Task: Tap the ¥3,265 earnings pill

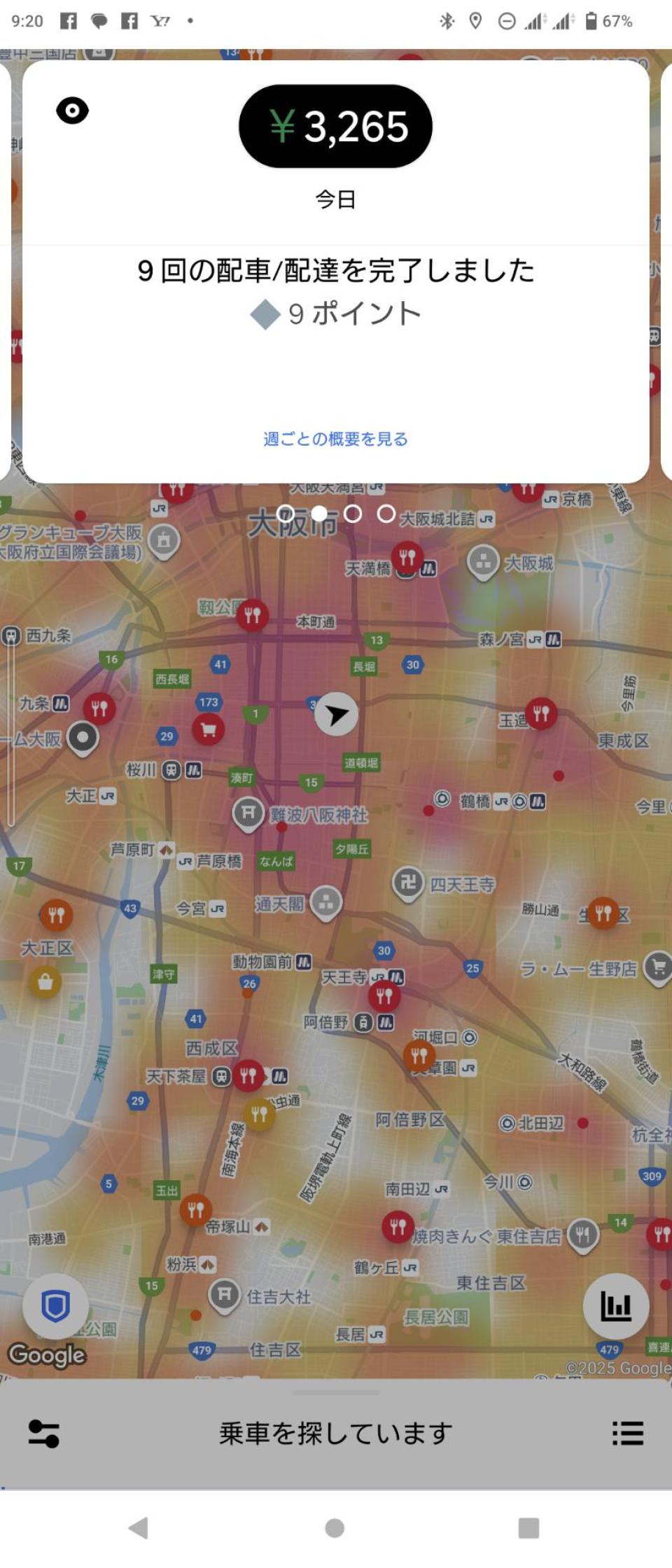Action: click(x=335, y=126)
